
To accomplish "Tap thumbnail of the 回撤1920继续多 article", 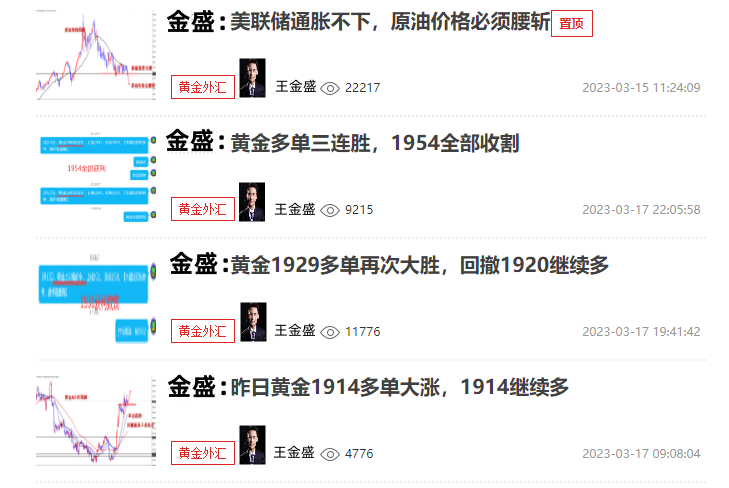I will coord(96,296).
